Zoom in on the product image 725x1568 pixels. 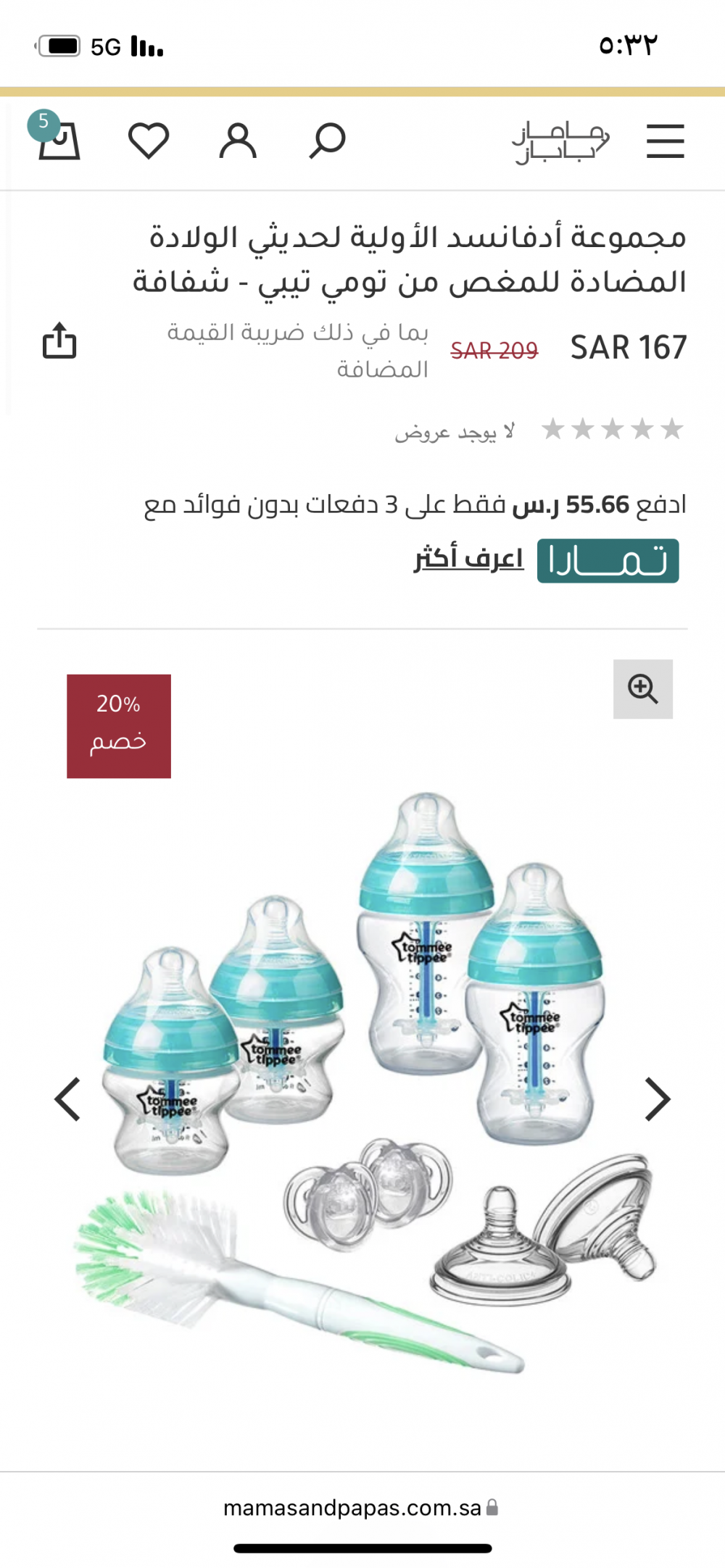[x=642, y=689]
